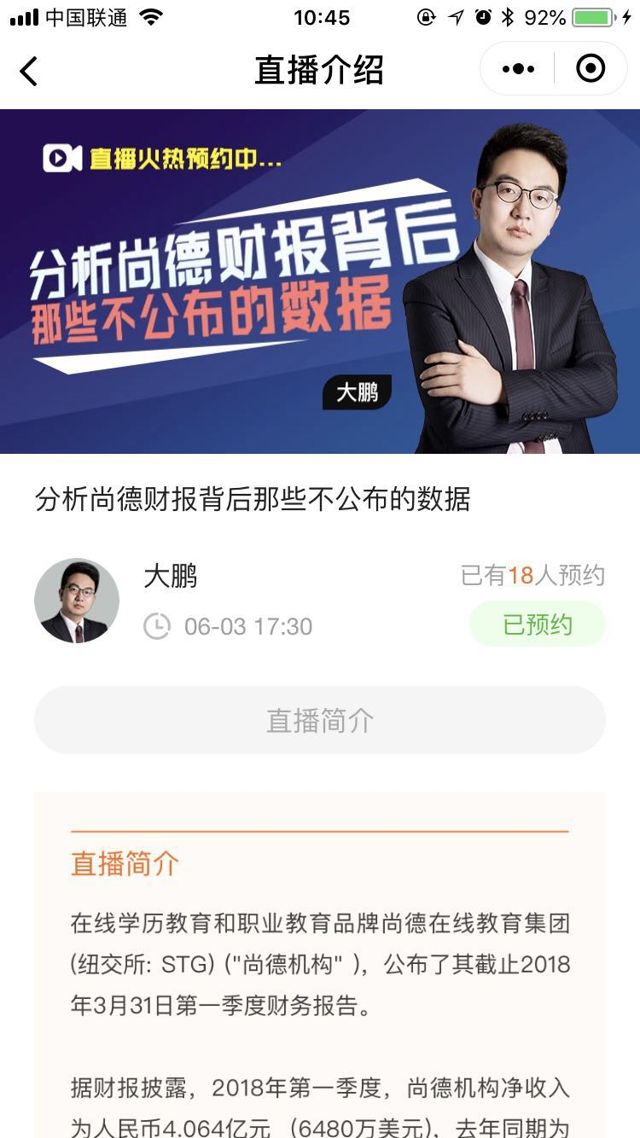640x1138 pixels.
Task: Open host 大鹏's avatar profile
Action: (77, 601)
